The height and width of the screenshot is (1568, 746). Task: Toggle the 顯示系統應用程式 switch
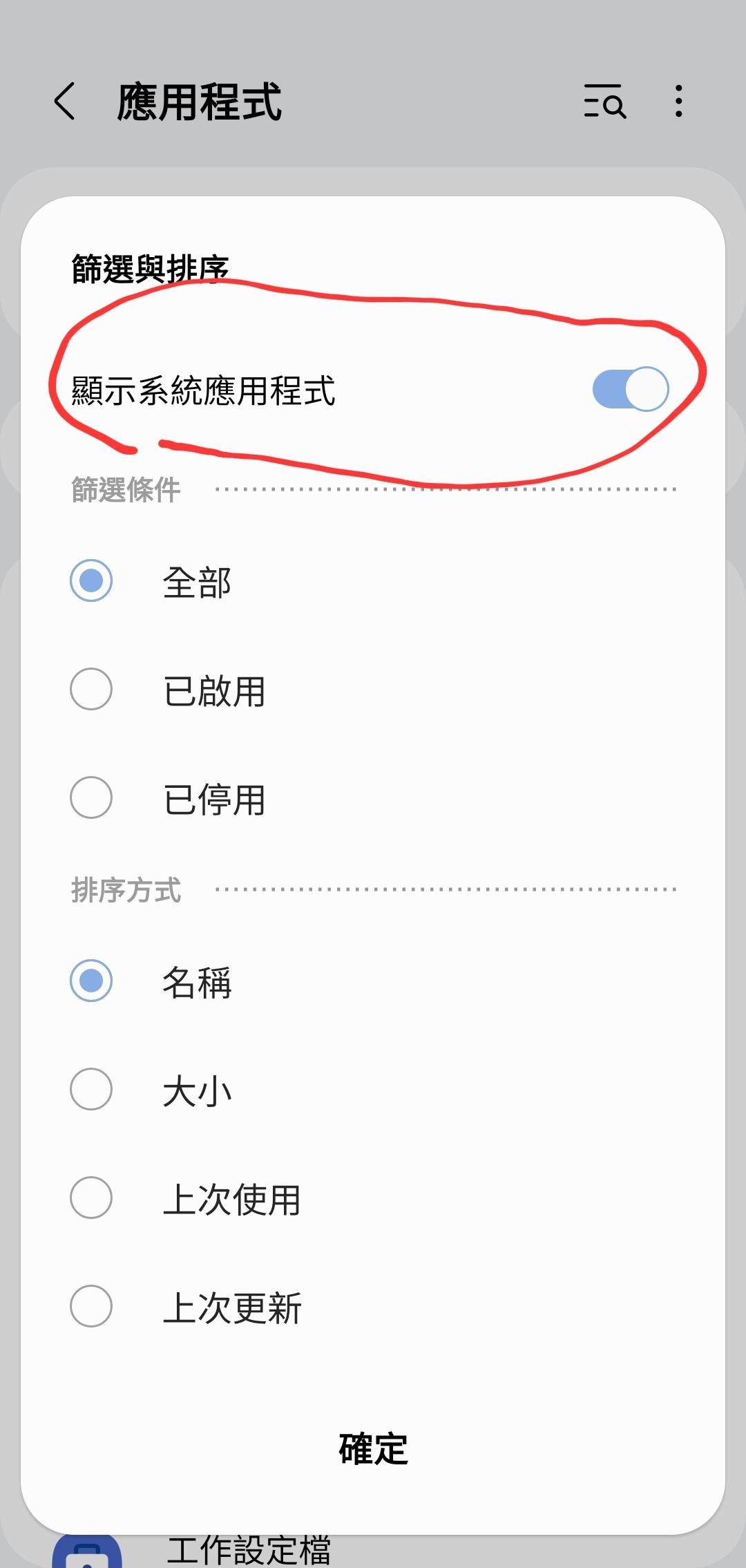[630, 389]
